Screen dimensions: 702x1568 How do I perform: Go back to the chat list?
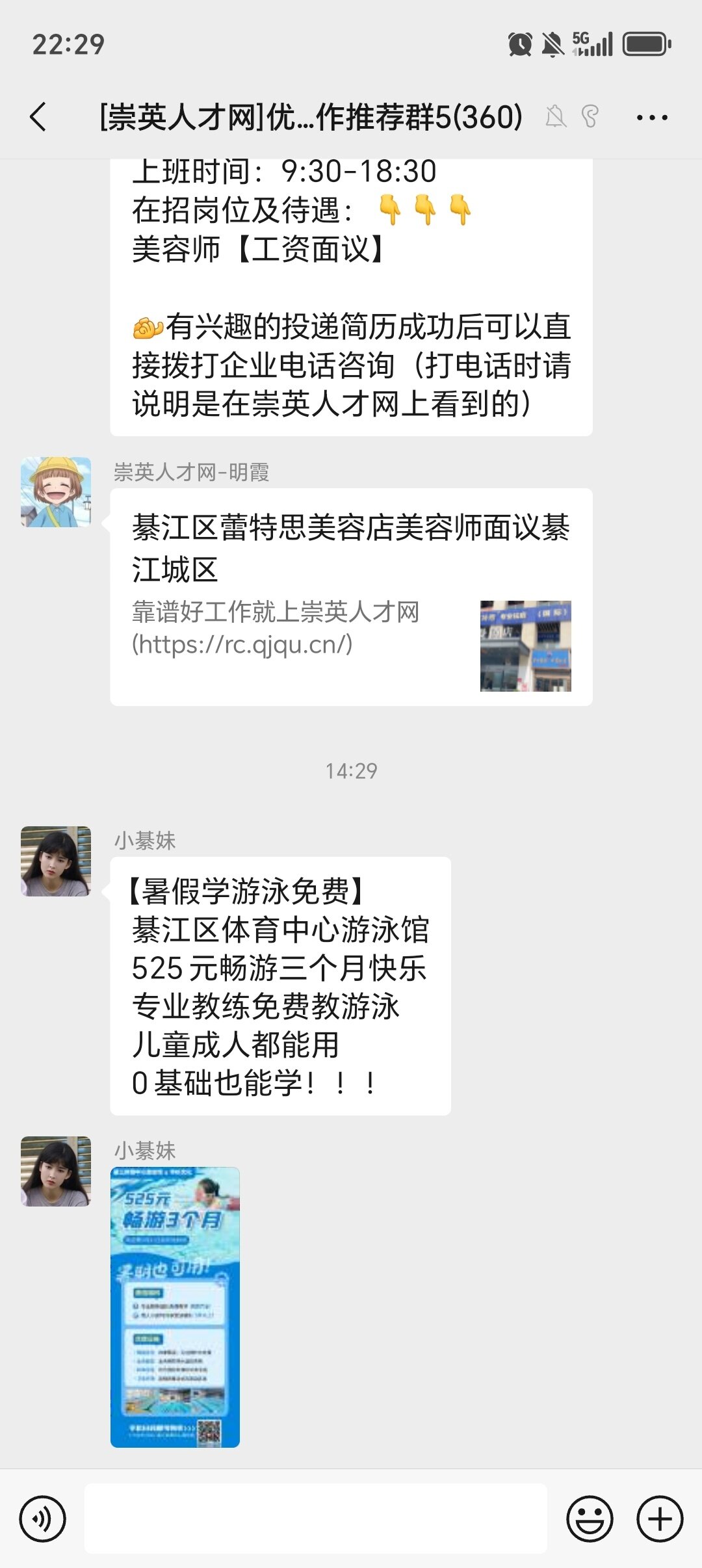[x=39, y=118]
